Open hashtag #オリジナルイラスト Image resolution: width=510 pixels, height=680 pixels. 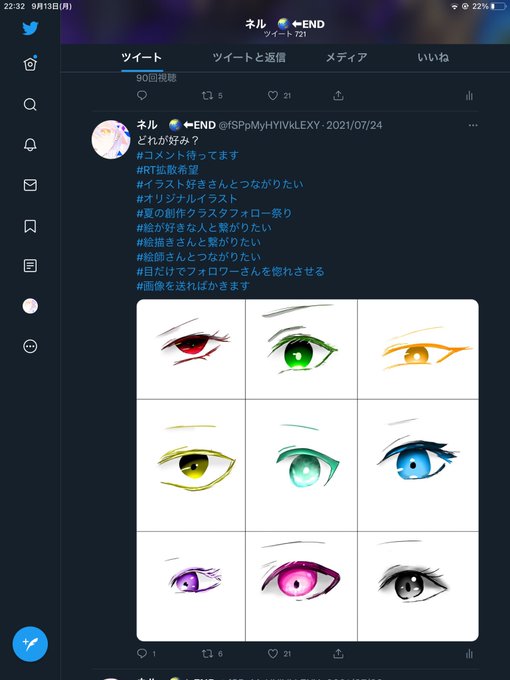pos(187,199)
